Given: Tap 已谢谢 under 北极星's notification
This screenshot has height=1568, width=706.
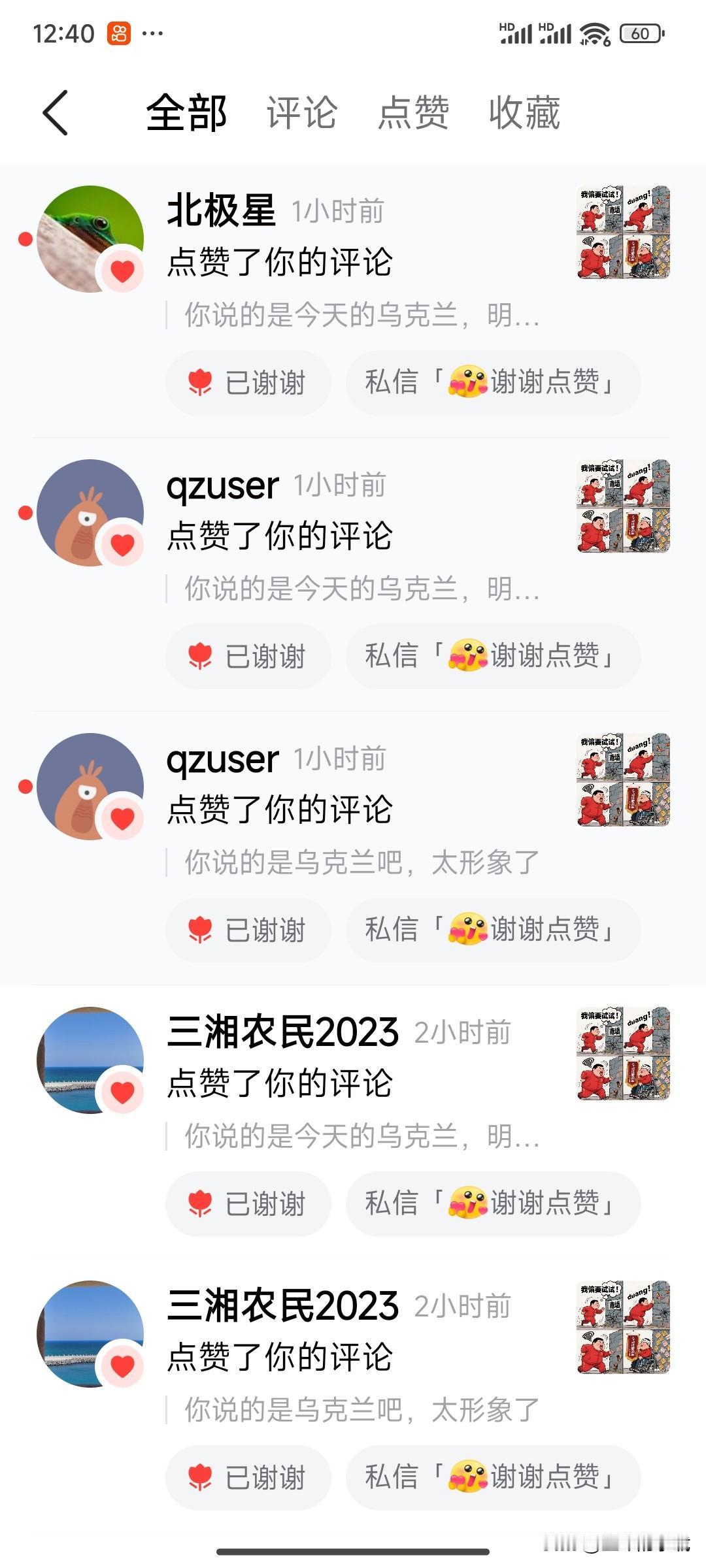Looking at the screenshot, I should click(248, 383).
